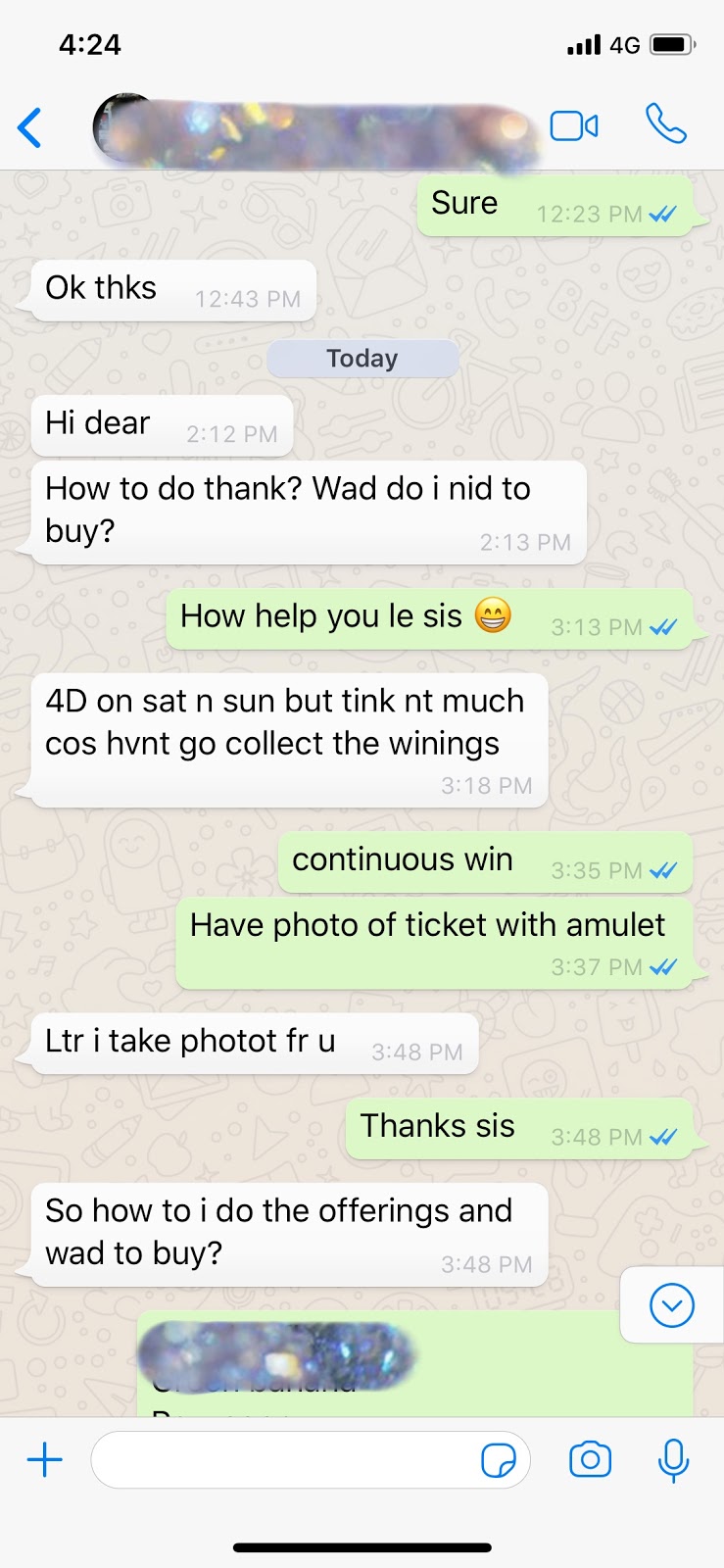This screenshot has height=1568, width=724.
Task: Open the attachment plus menu
Action: click(x=44, y=1460)
